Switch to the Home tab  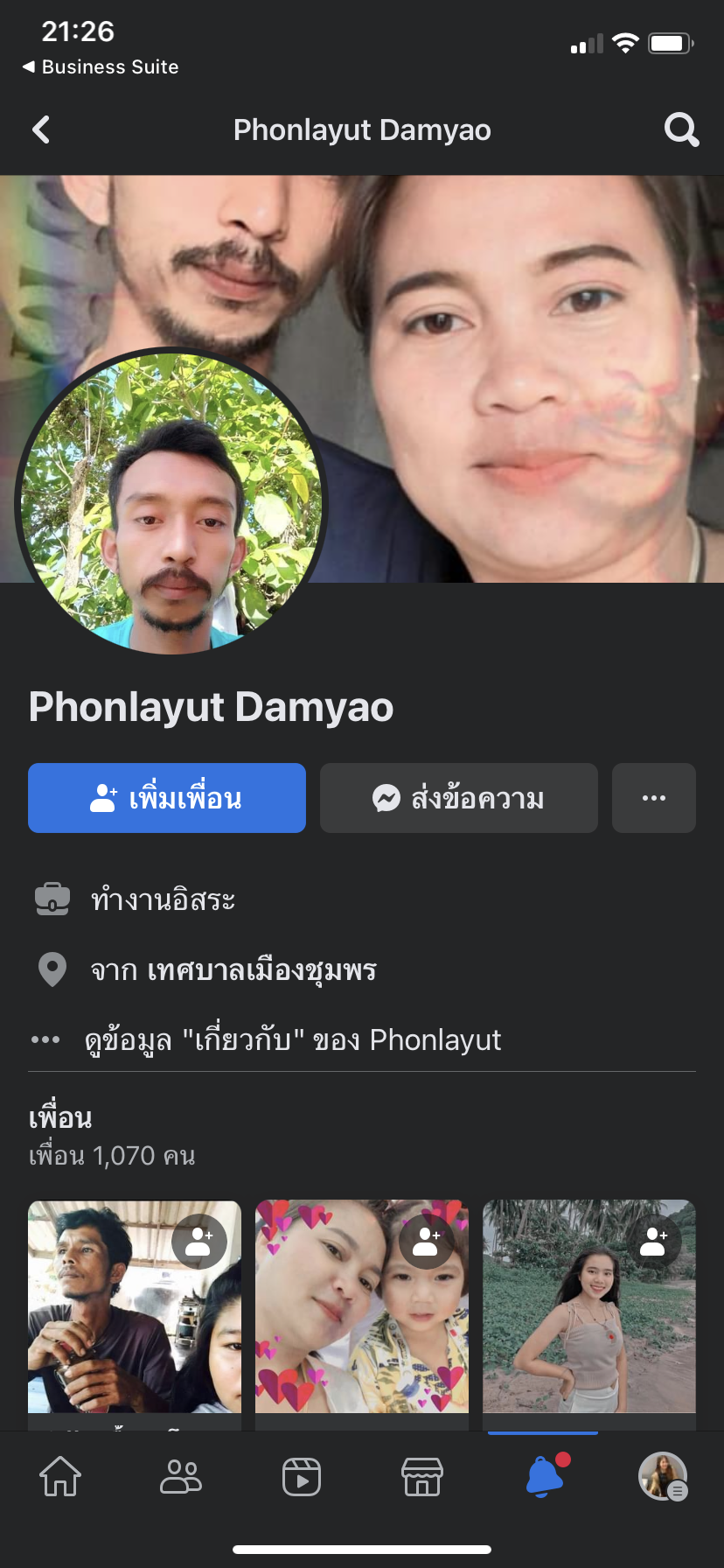(x=60, y=1477)
